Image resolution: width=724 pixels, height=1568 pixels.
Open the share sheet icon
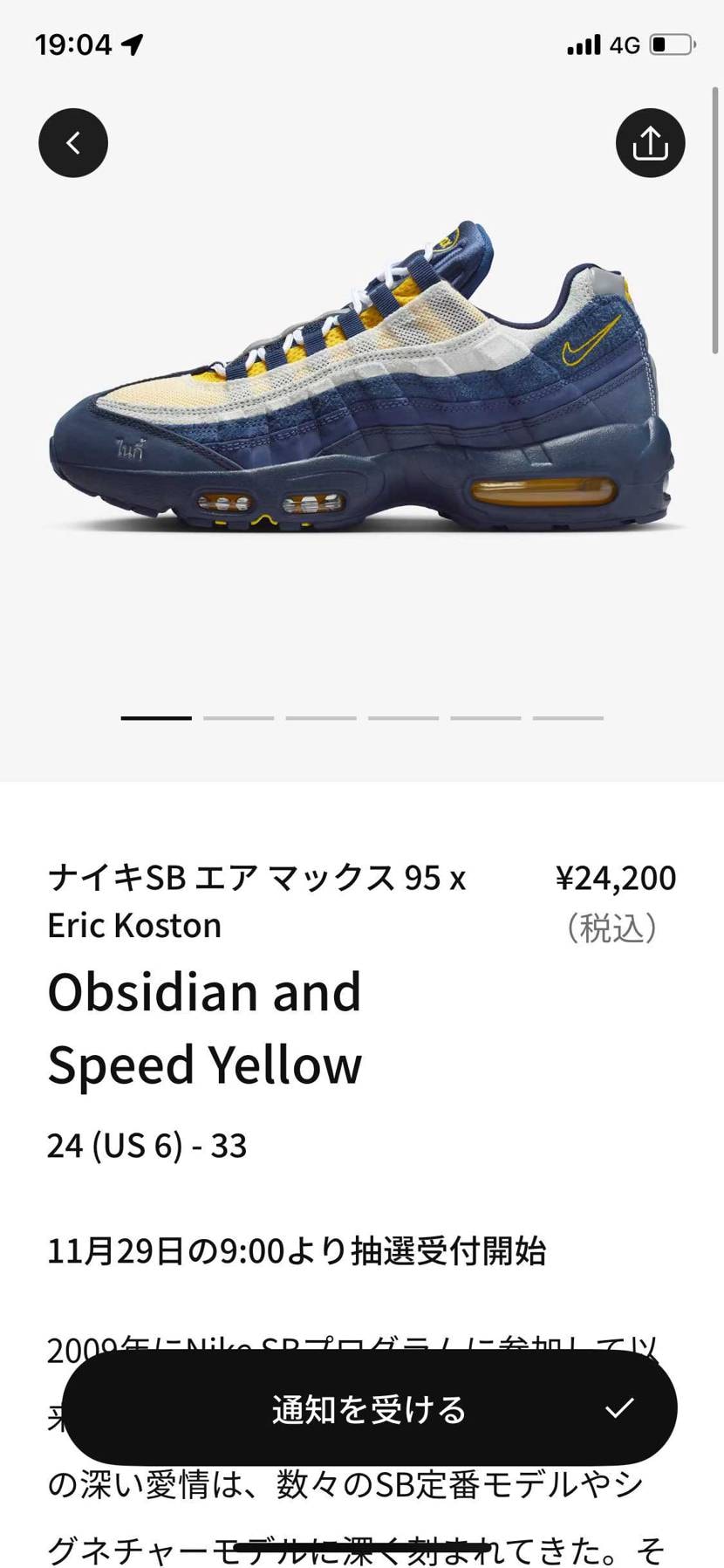click(650, 142)
